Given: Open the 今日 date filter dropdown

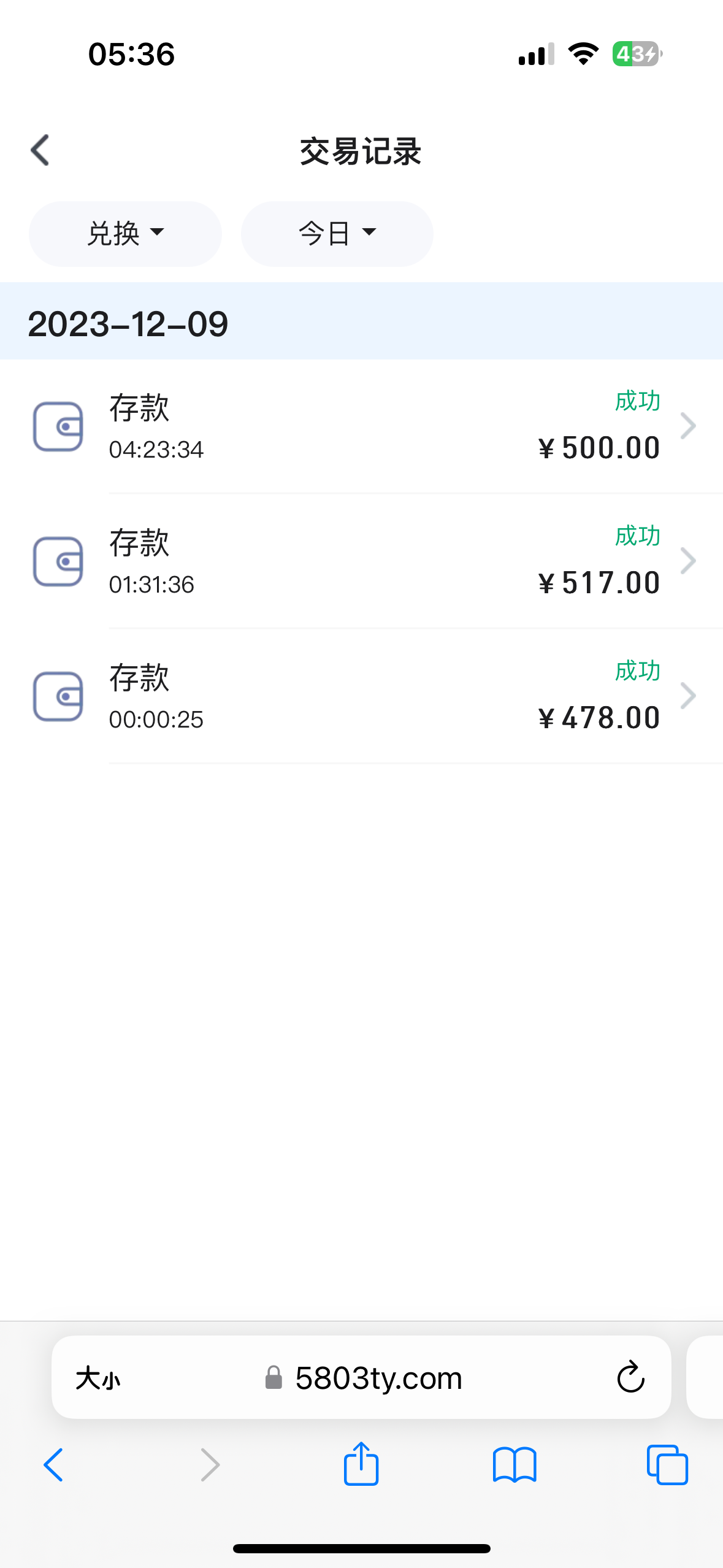Looking at the screenshot, I should click(x=337, y=234).
